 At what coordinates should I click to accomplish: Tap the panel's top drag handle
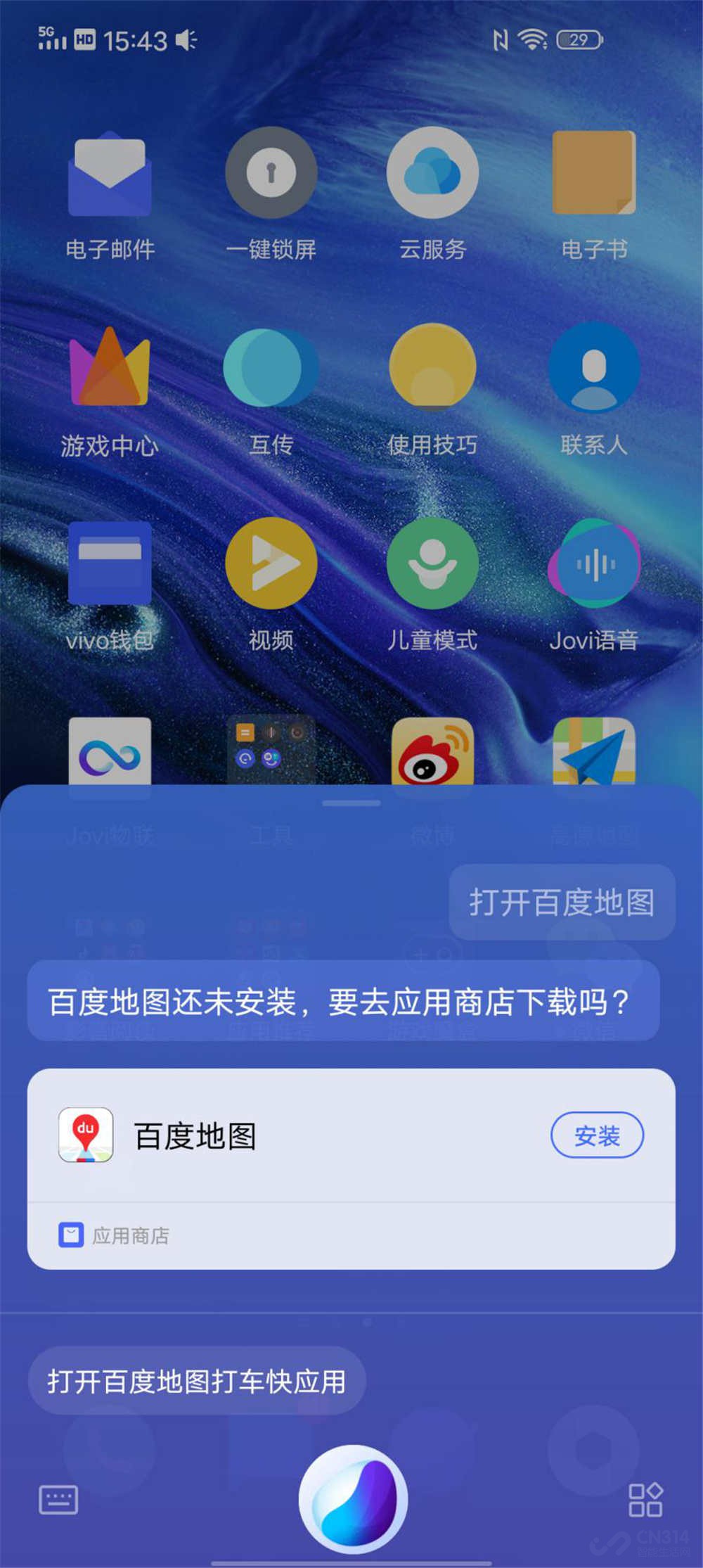tap(351, 803)
